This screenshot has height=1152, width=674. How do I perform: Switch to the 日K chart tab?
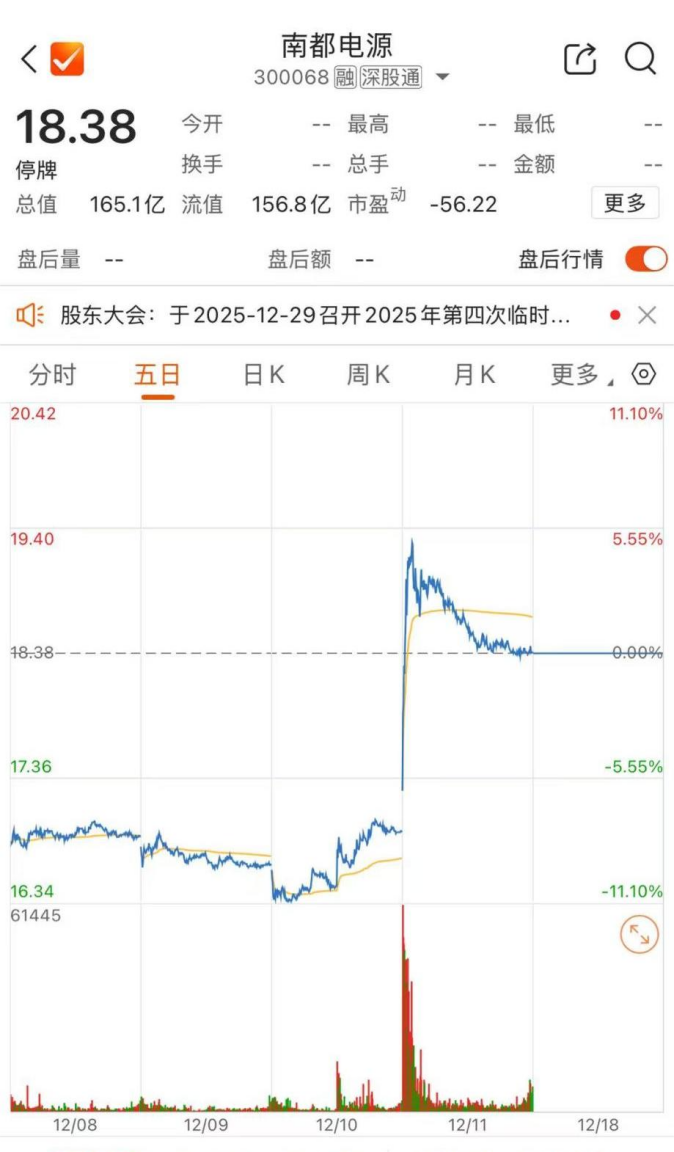(264, 375)
